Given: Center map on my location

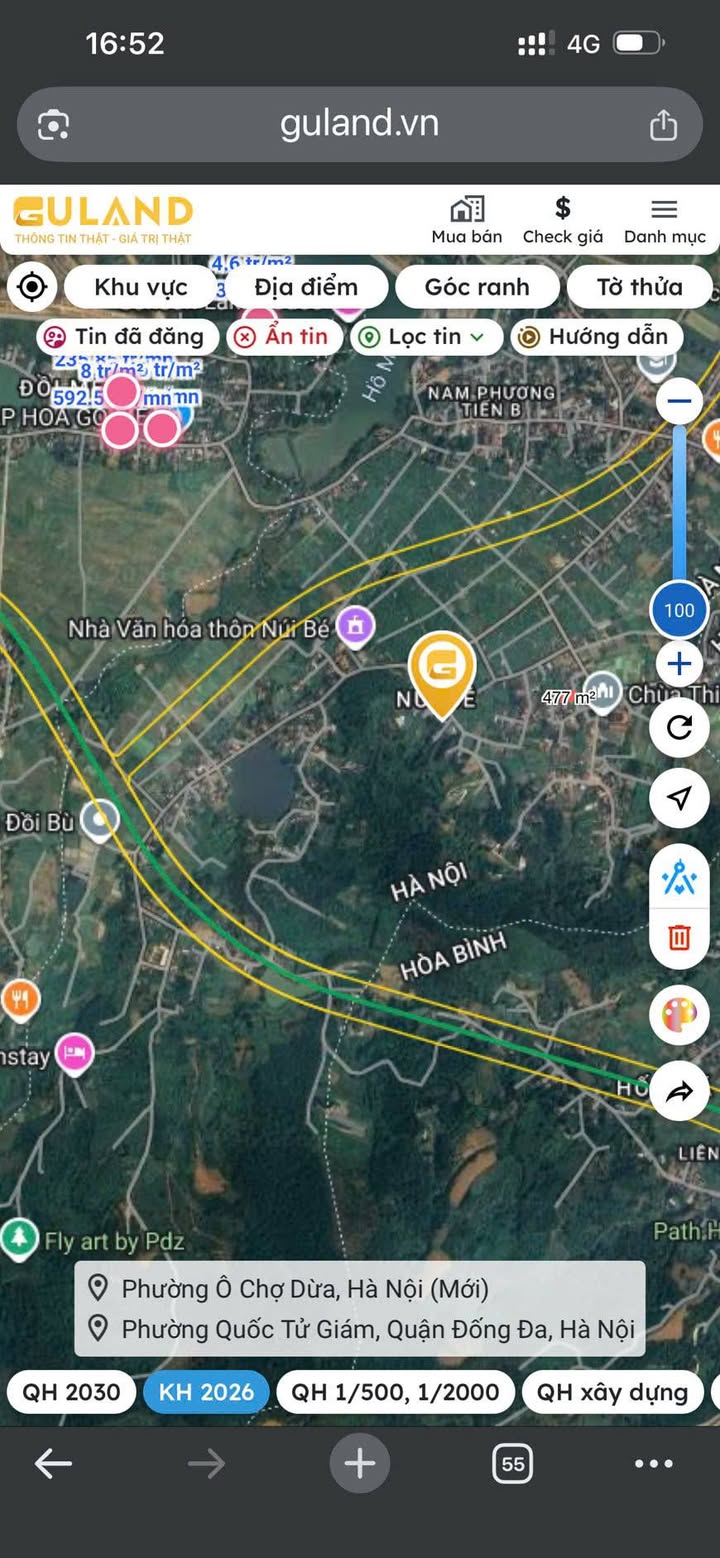Looking at the screenshot, I should pyautogui.click(x=32, y=287).
